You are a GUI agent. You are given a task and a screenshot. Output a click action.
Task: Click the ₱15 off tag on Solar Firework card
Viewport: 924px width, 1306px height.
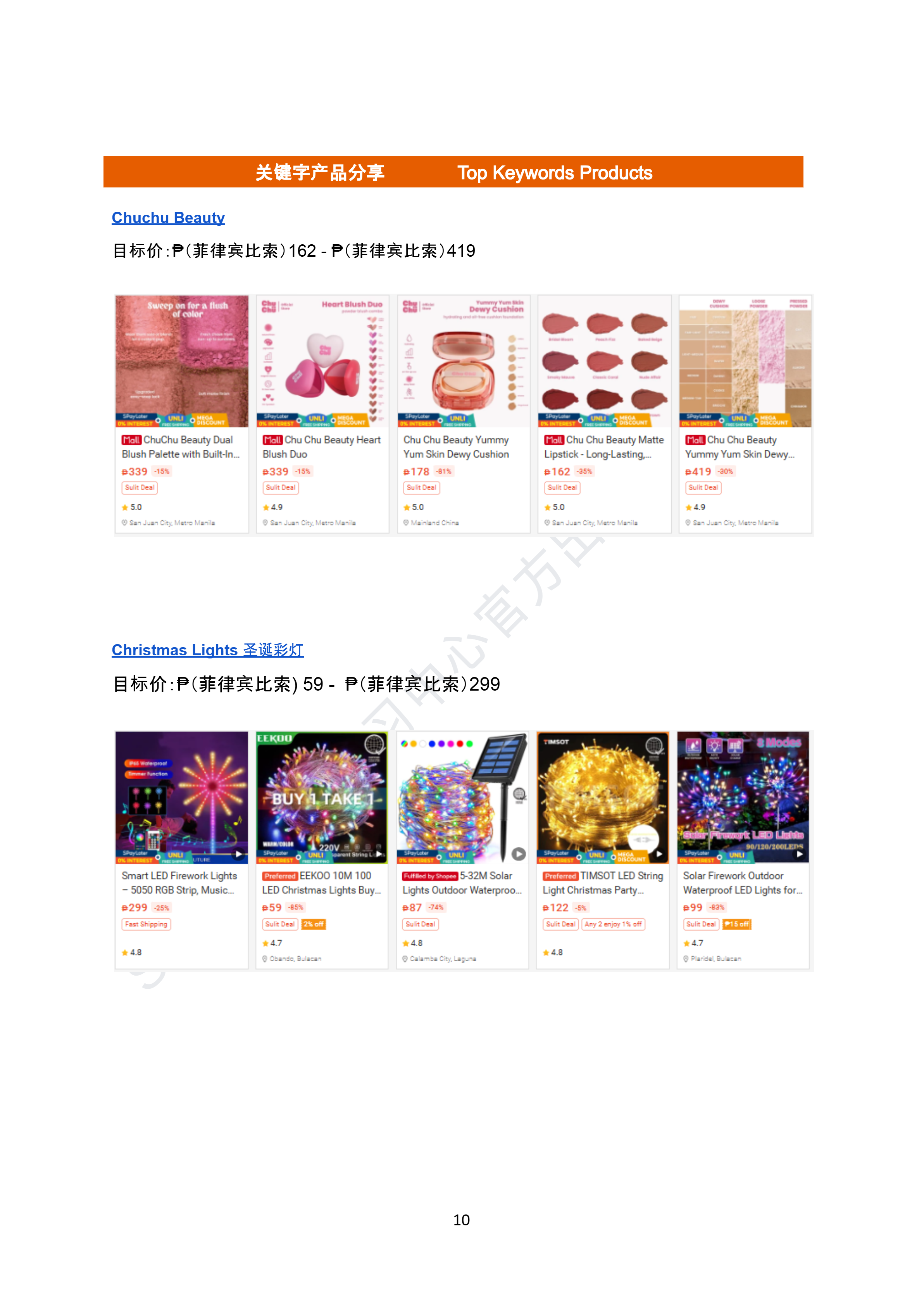click(x=737, y=924)
